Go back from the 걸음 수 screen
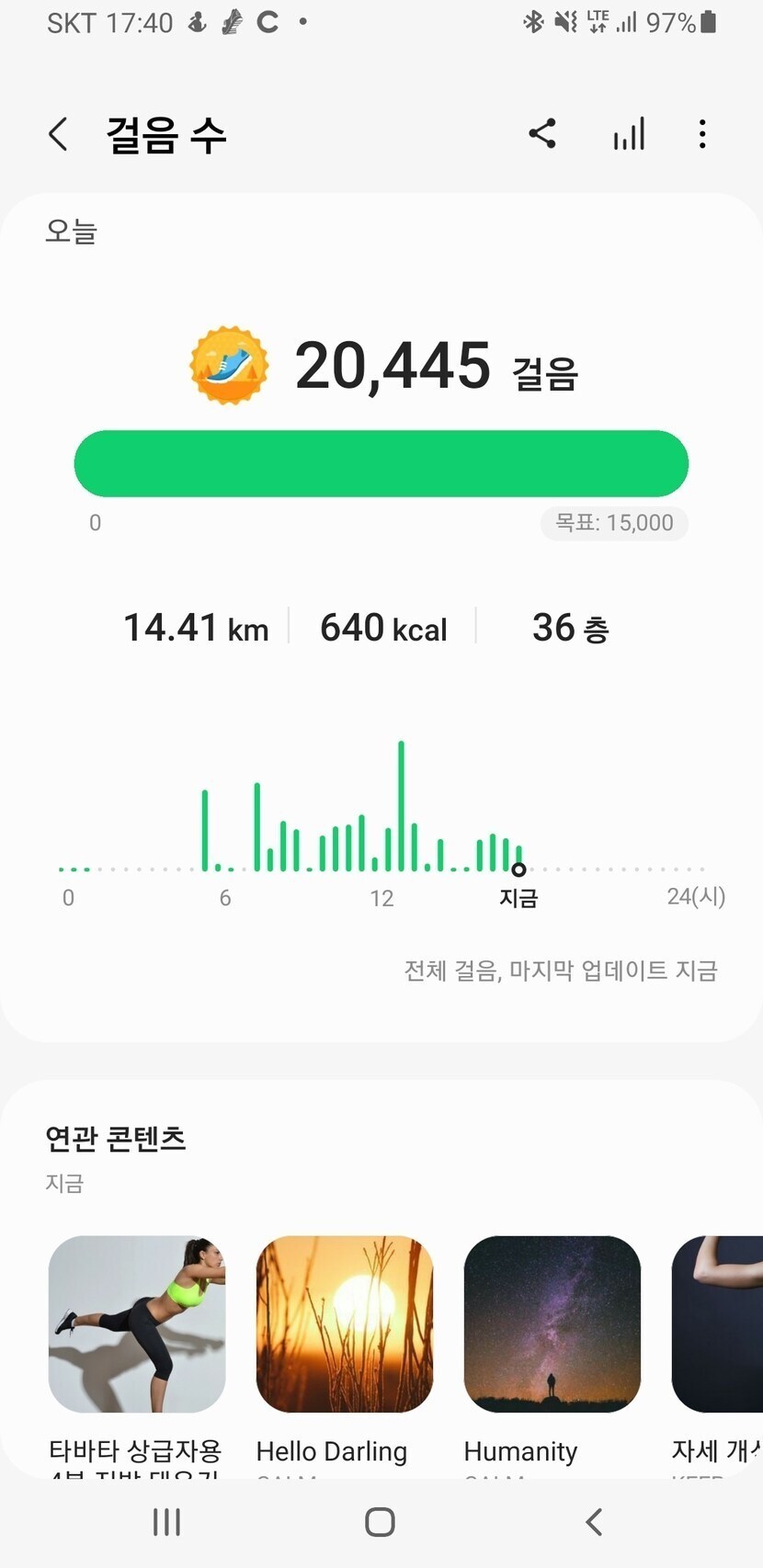 58,134
